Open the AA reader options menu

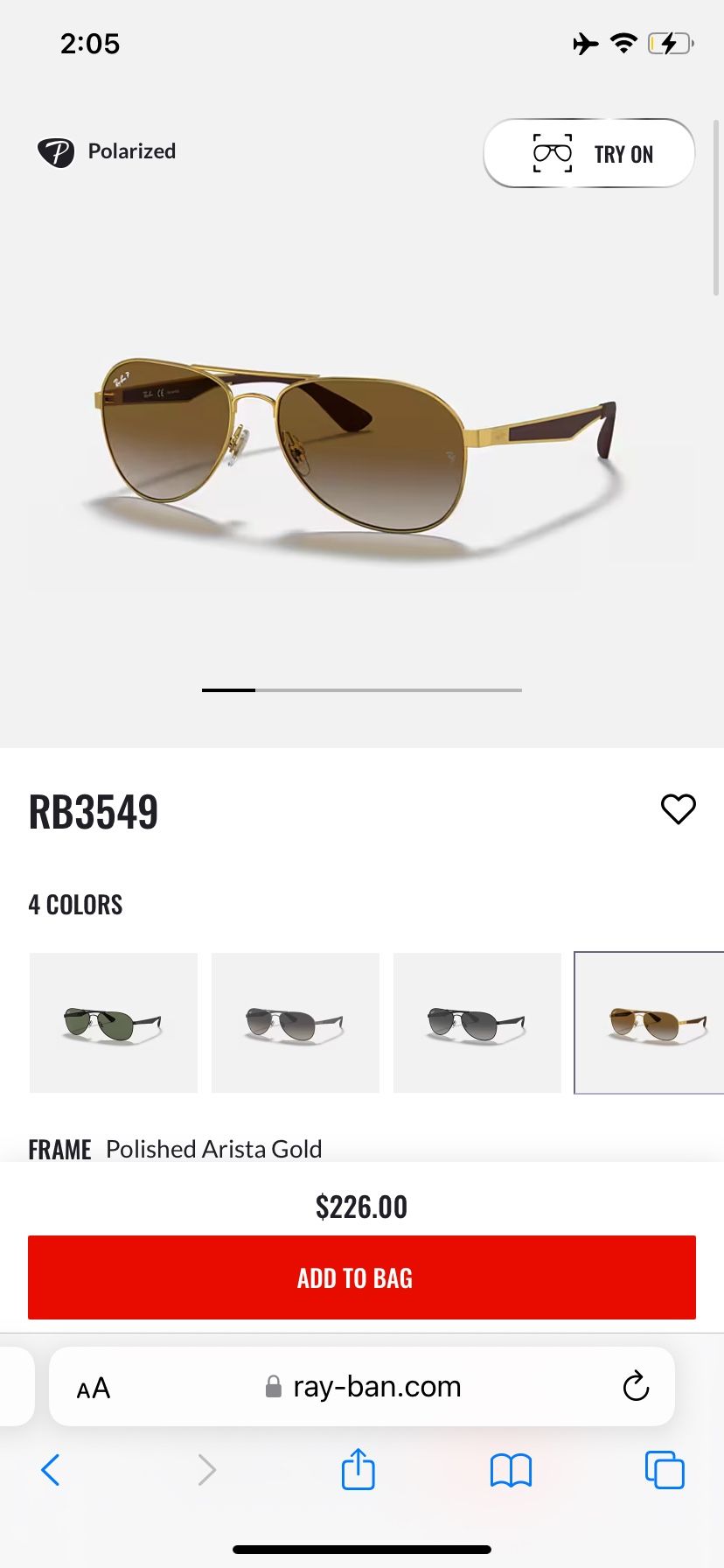tap(94, 1388)
